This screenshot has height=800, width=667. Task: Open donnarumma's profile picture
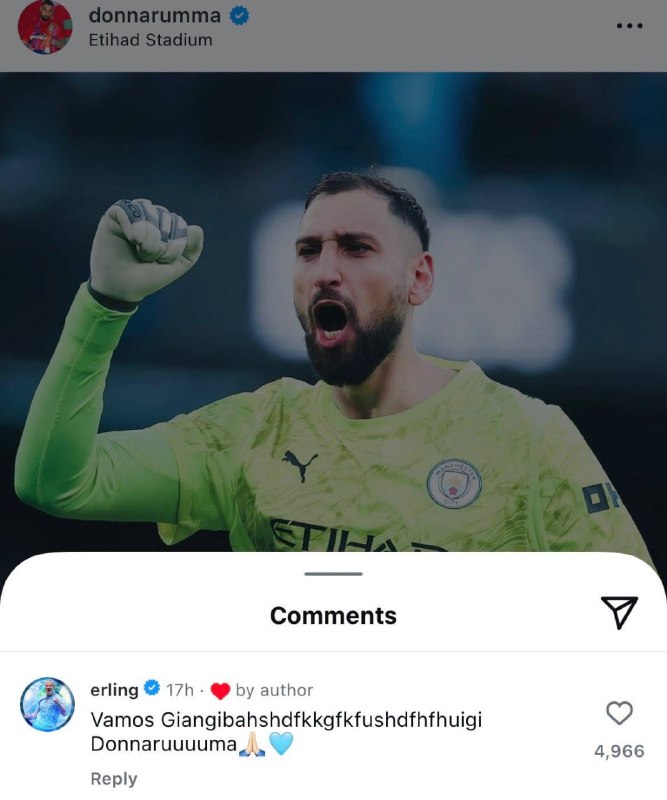(x=45, y=27)
